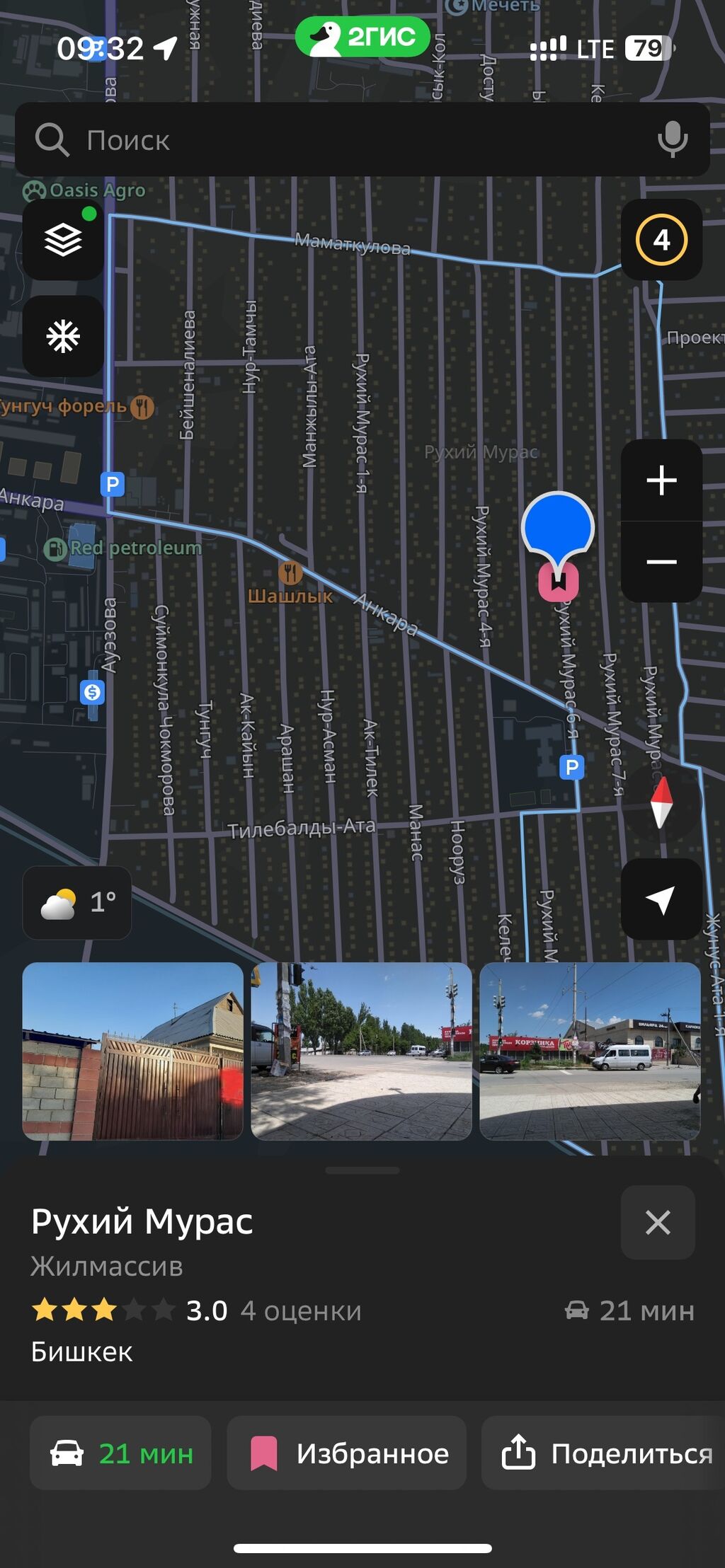The width and height of the screenshot is (725, 1568).
Task: Open the photo of the road with trees
Action: click(x=361, y=1051)
